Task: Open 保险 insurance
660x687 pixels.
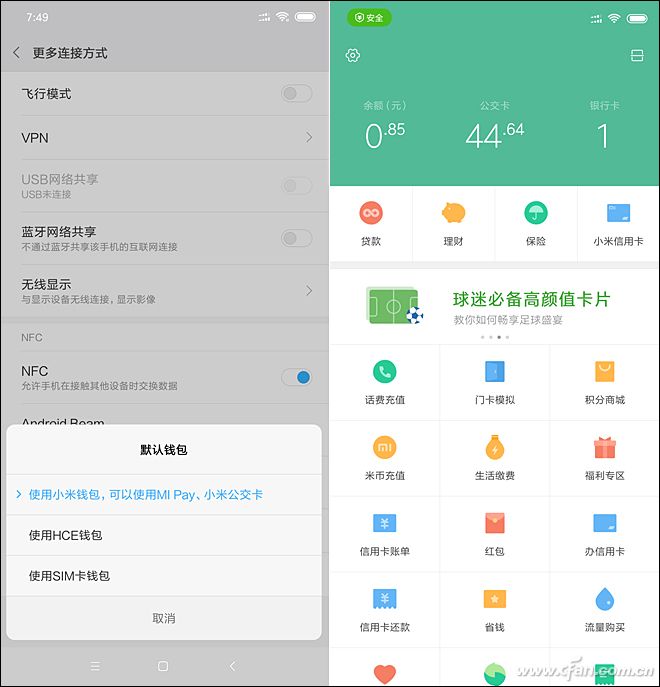Action: tap(536, 222)
